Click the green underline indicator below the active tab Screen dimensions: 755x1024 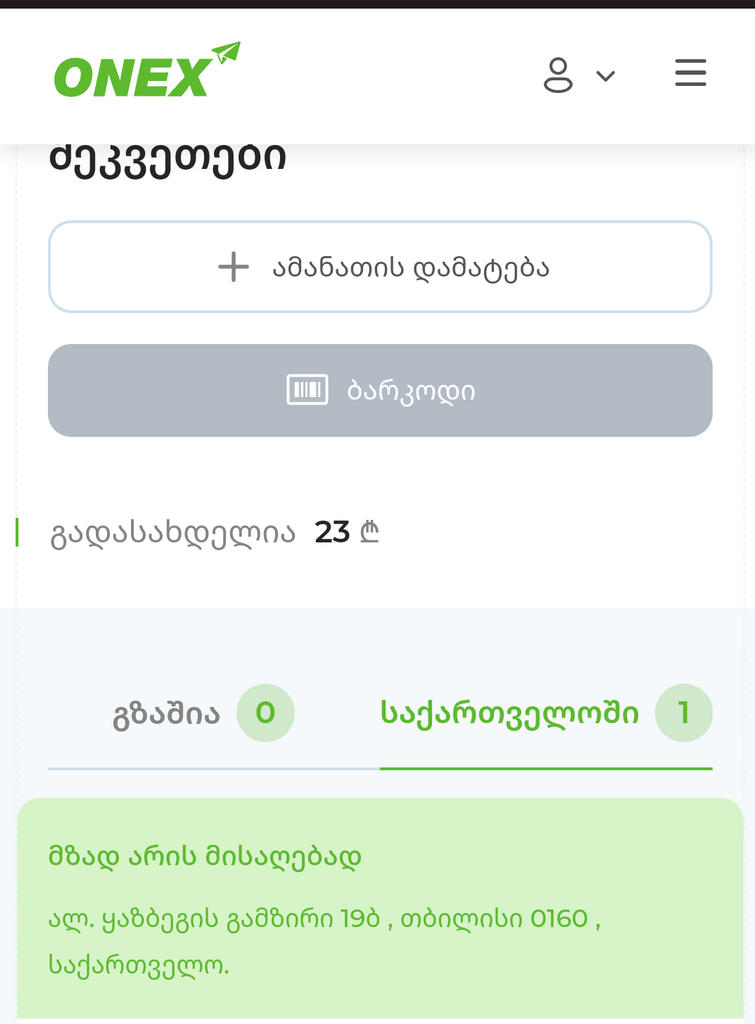pos(546,771)
